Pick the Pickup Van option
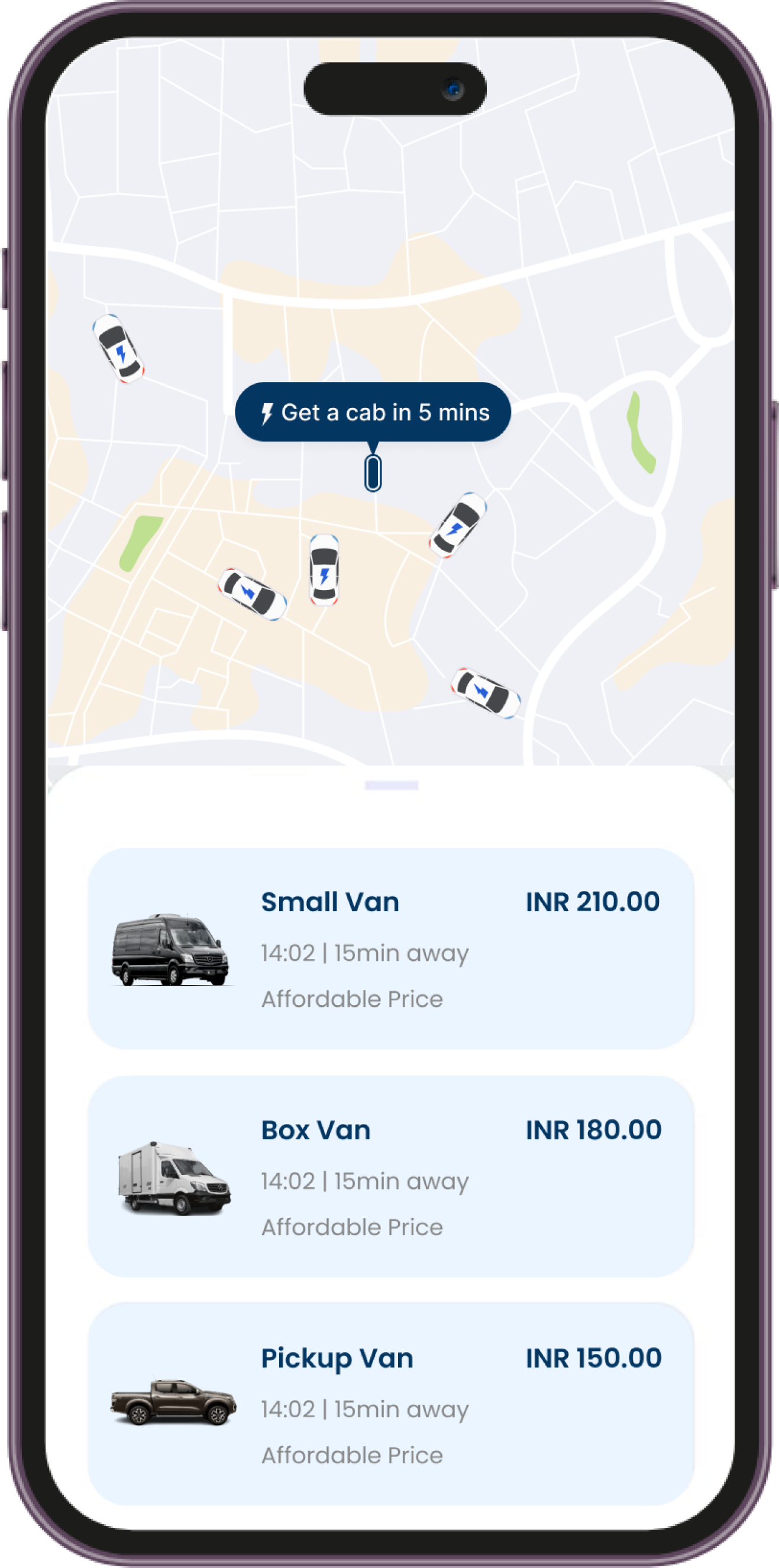Viewport: 779px width, 1568px height. 390,1404
